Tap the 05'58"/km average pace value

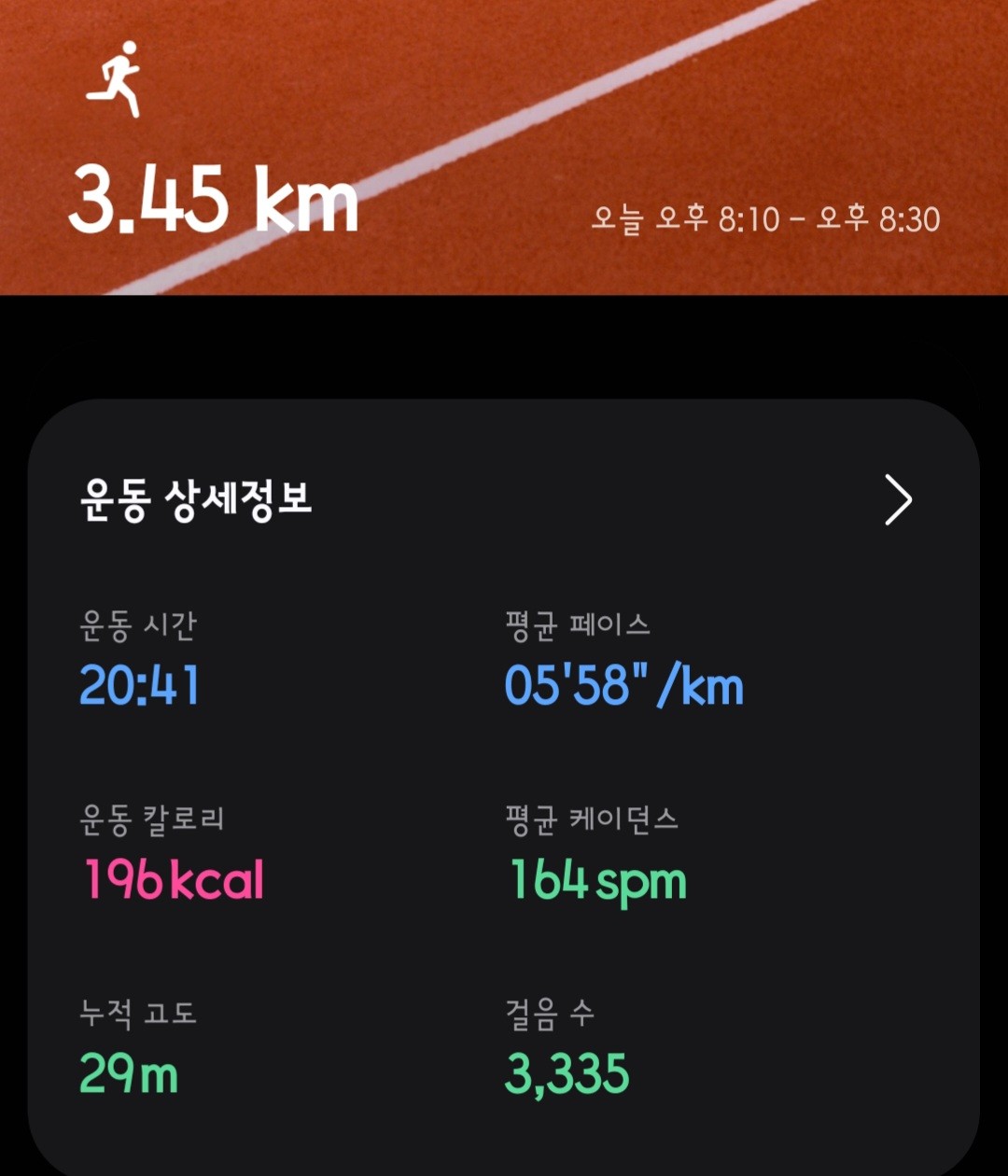(x=623, y=688)
